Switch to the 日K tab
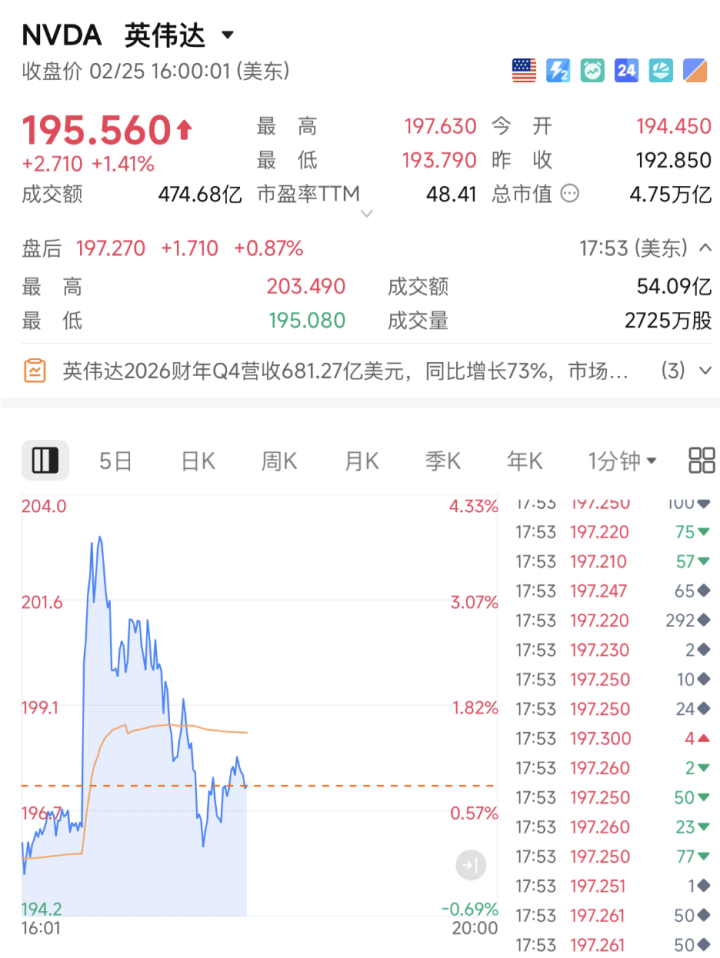This screenshot has height=958, width=720. point(196,461)
